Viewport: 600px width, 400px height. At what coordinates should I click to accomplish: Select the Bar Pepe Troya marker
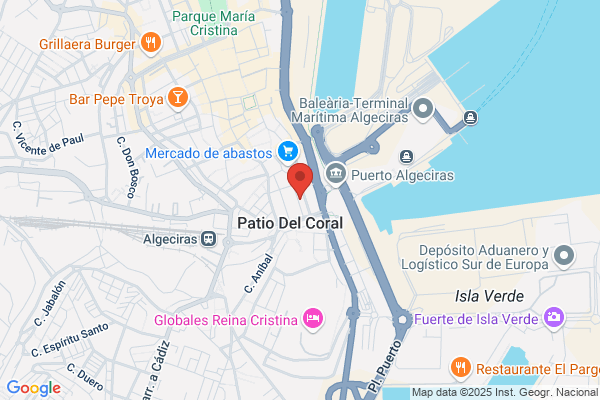tap(178, 99)
